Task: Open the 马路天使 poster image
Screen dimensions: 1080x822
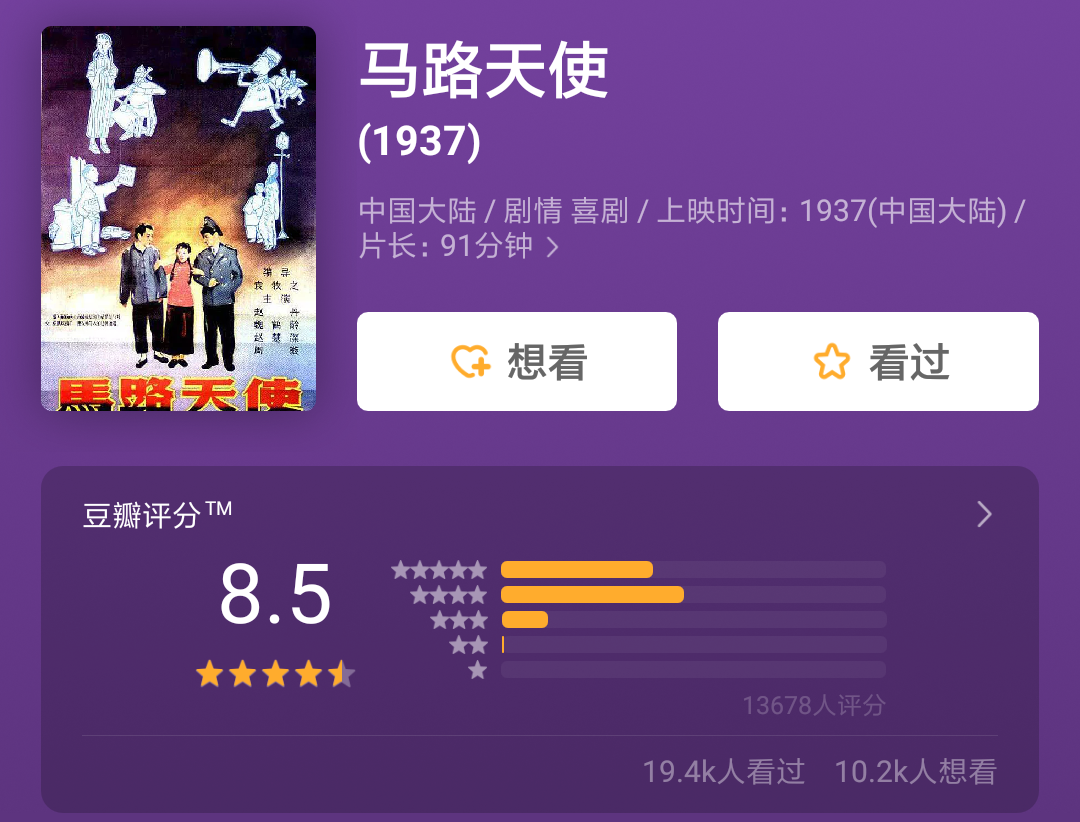Action: (x=178, y=218)
